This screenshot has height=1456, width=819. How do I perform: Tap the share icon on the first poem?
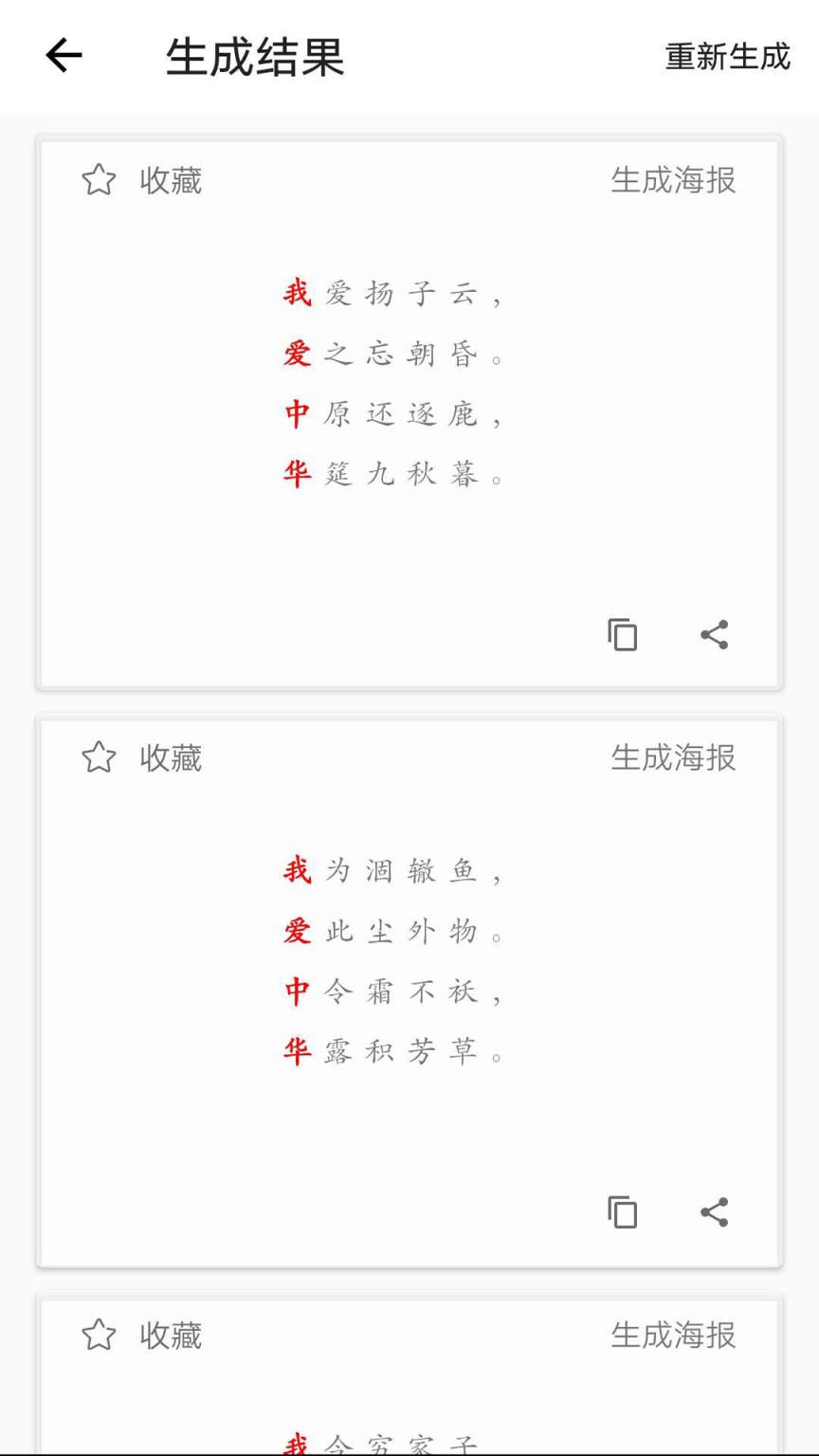(714, 635)
